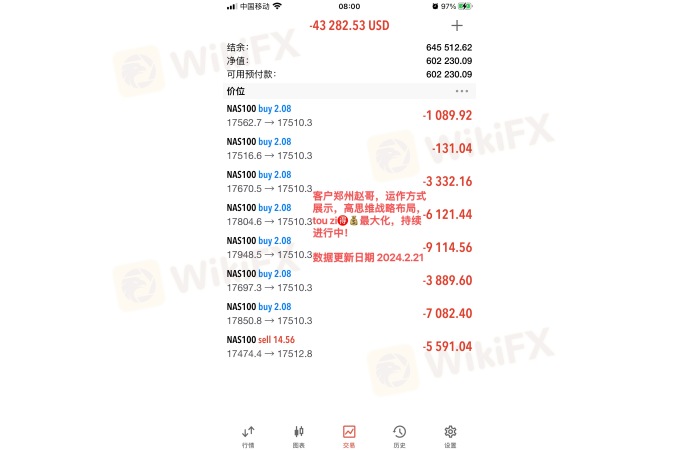Open the three-dot menu beside 价位
The image size is (700, 450).
coord(462,91)
